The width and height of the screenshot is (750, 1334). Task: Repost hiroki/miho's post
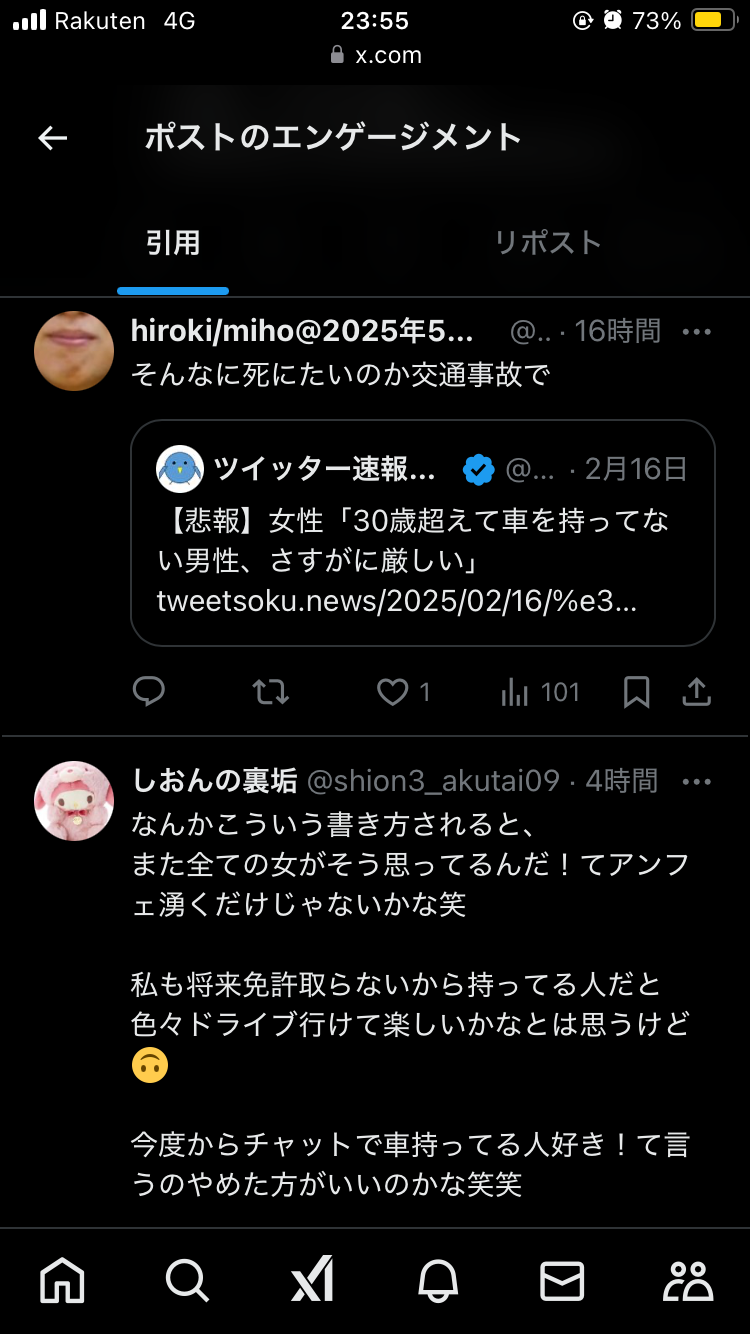pyautogui.click(x=271, y=692)
